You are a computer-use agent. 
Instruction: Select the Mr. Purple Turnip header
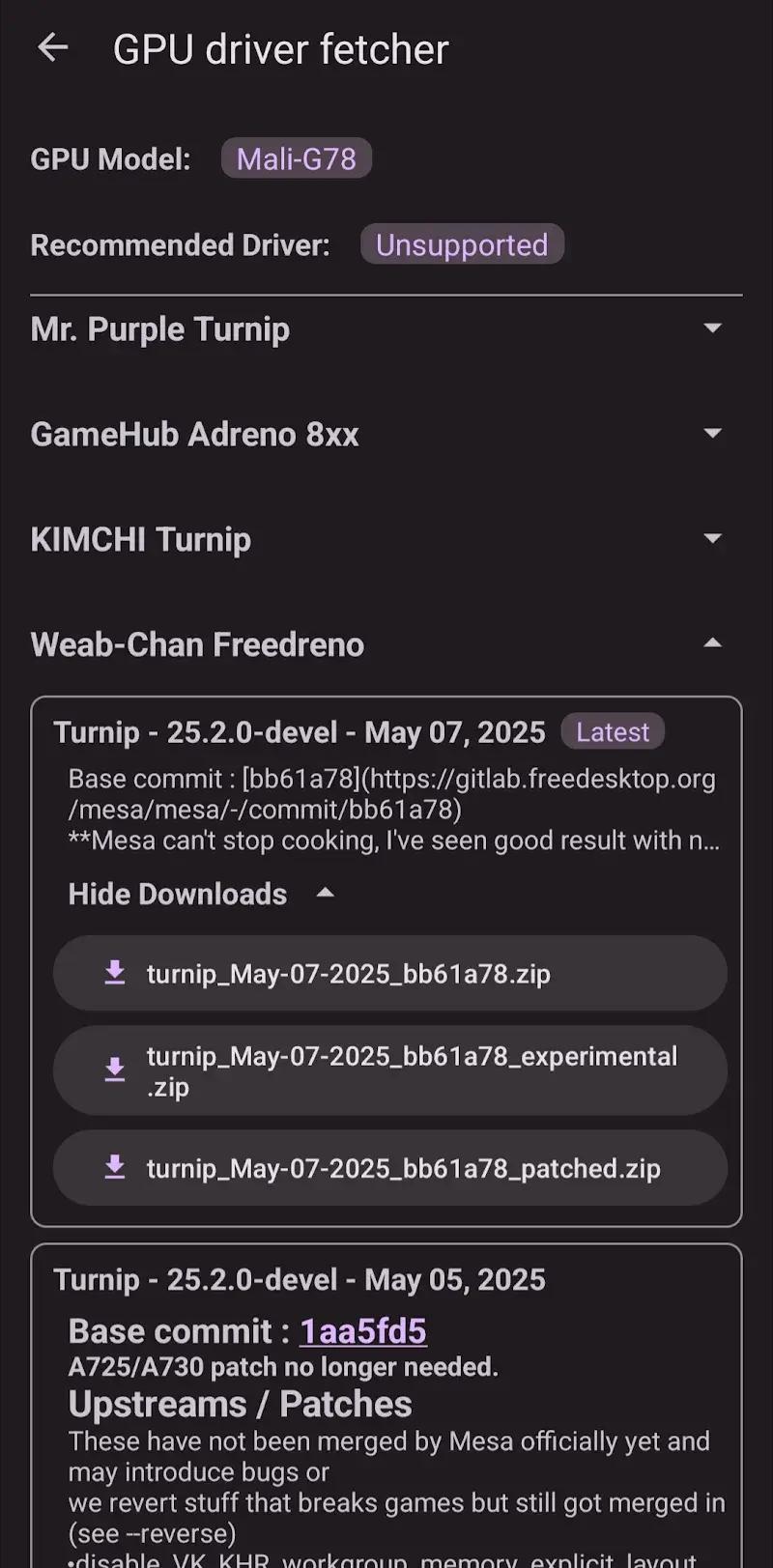click(159, 328)
